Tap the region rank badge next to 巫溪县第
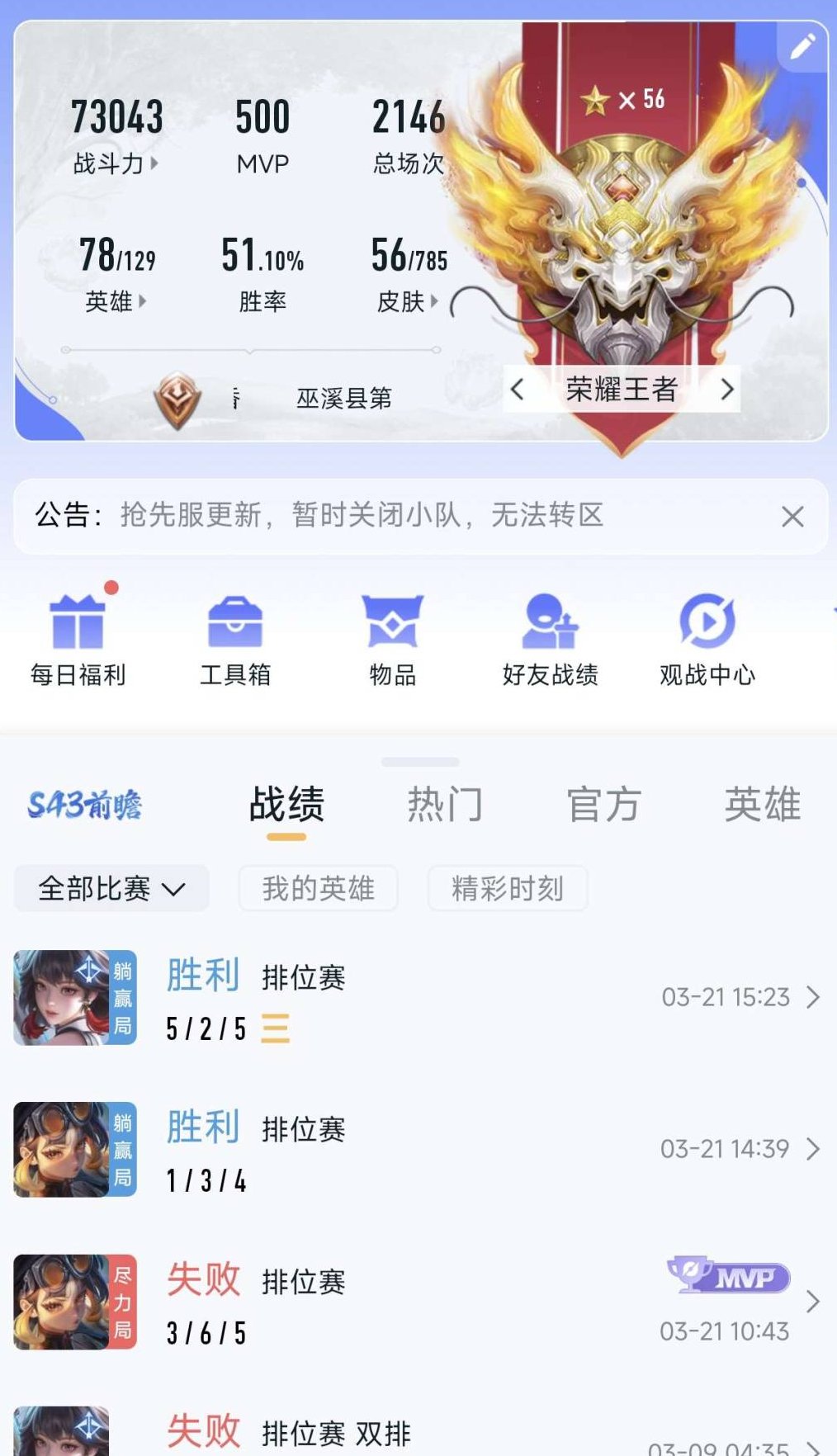837x1456 pixels. click(x=177, y=395)
